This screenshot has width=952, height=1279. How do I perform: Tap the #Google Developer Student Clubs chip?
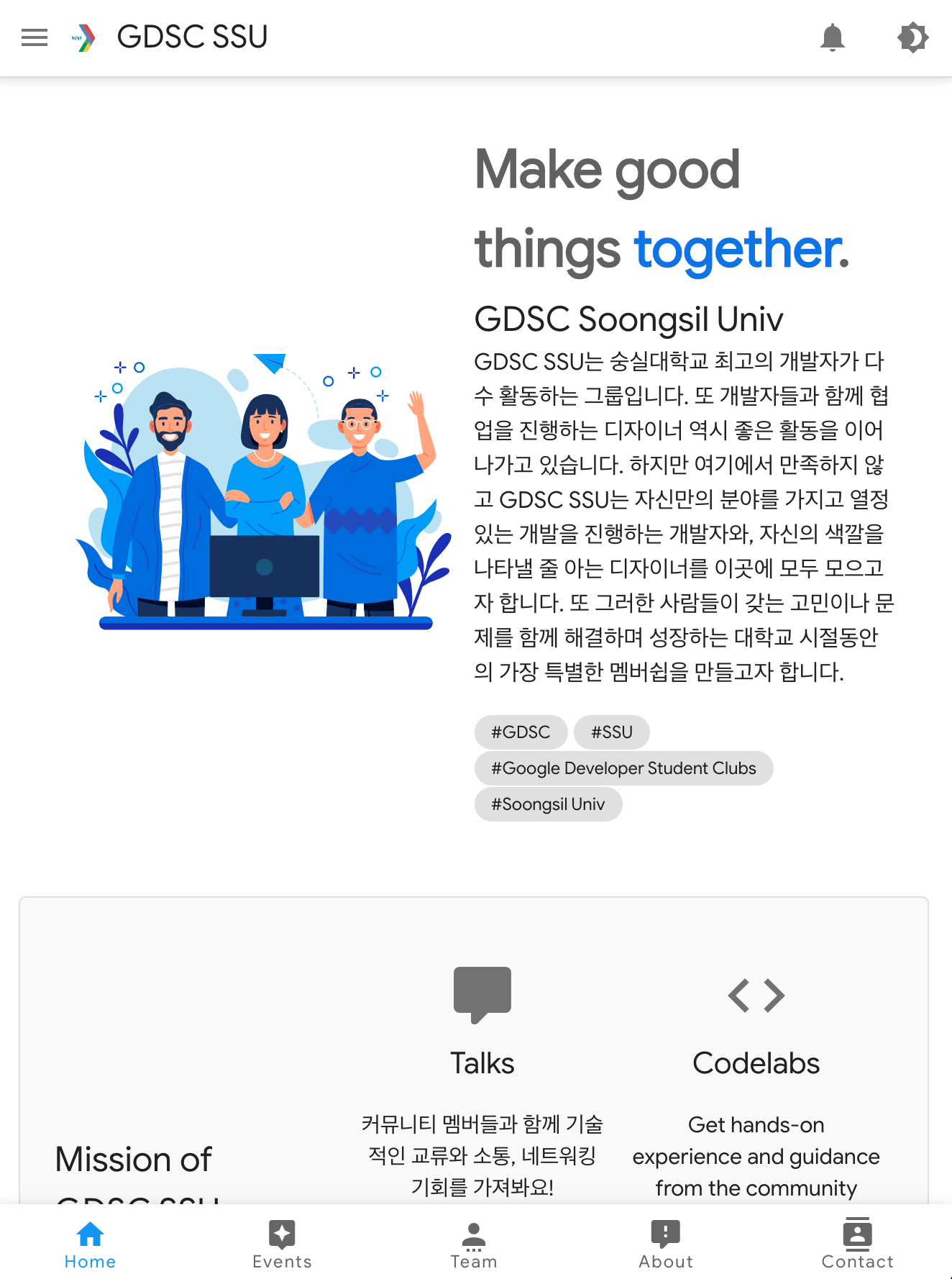pyautogui.click(x=623, y=768)
